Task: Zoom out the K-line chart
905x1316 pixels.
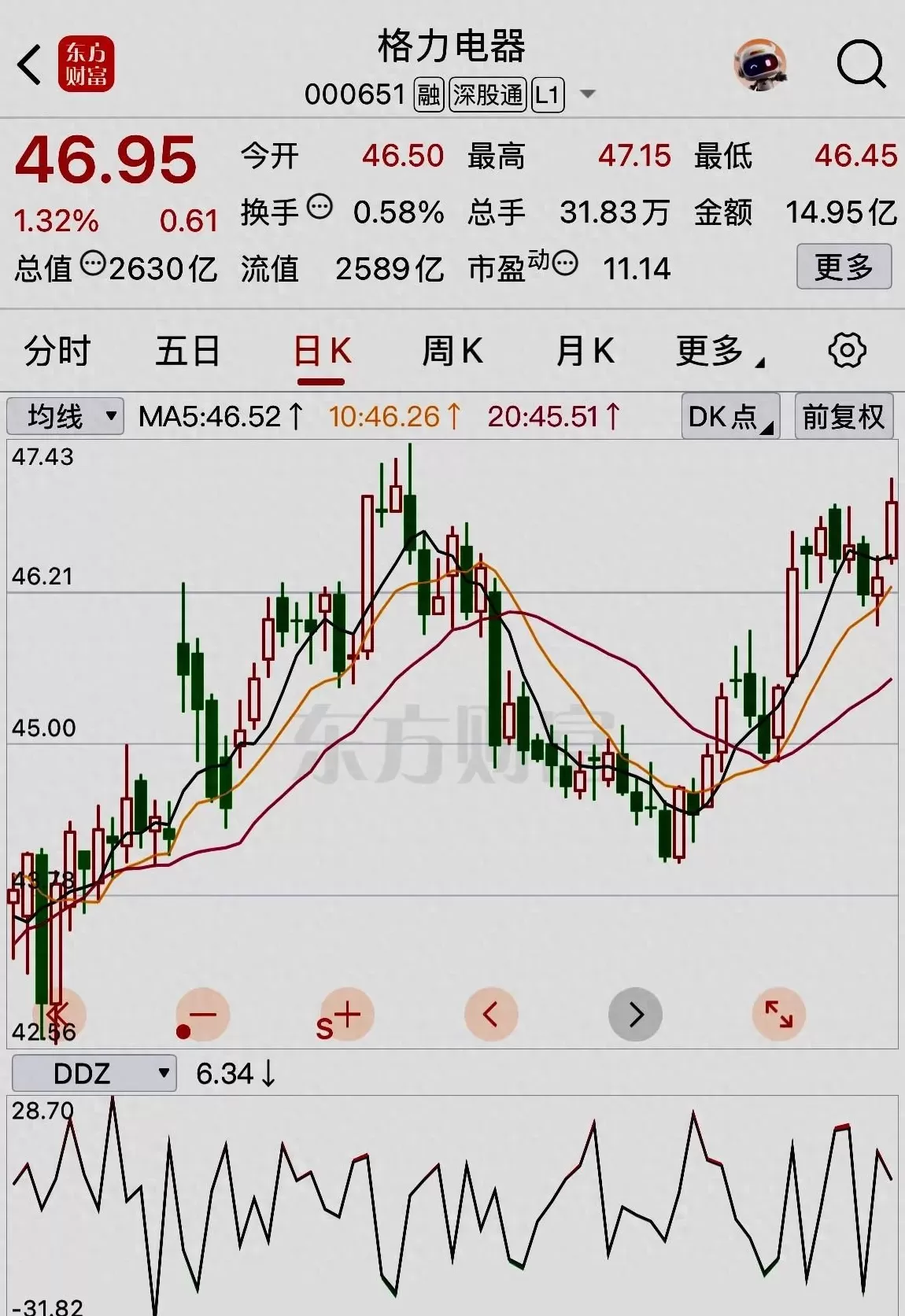Action: (202, 1015)
